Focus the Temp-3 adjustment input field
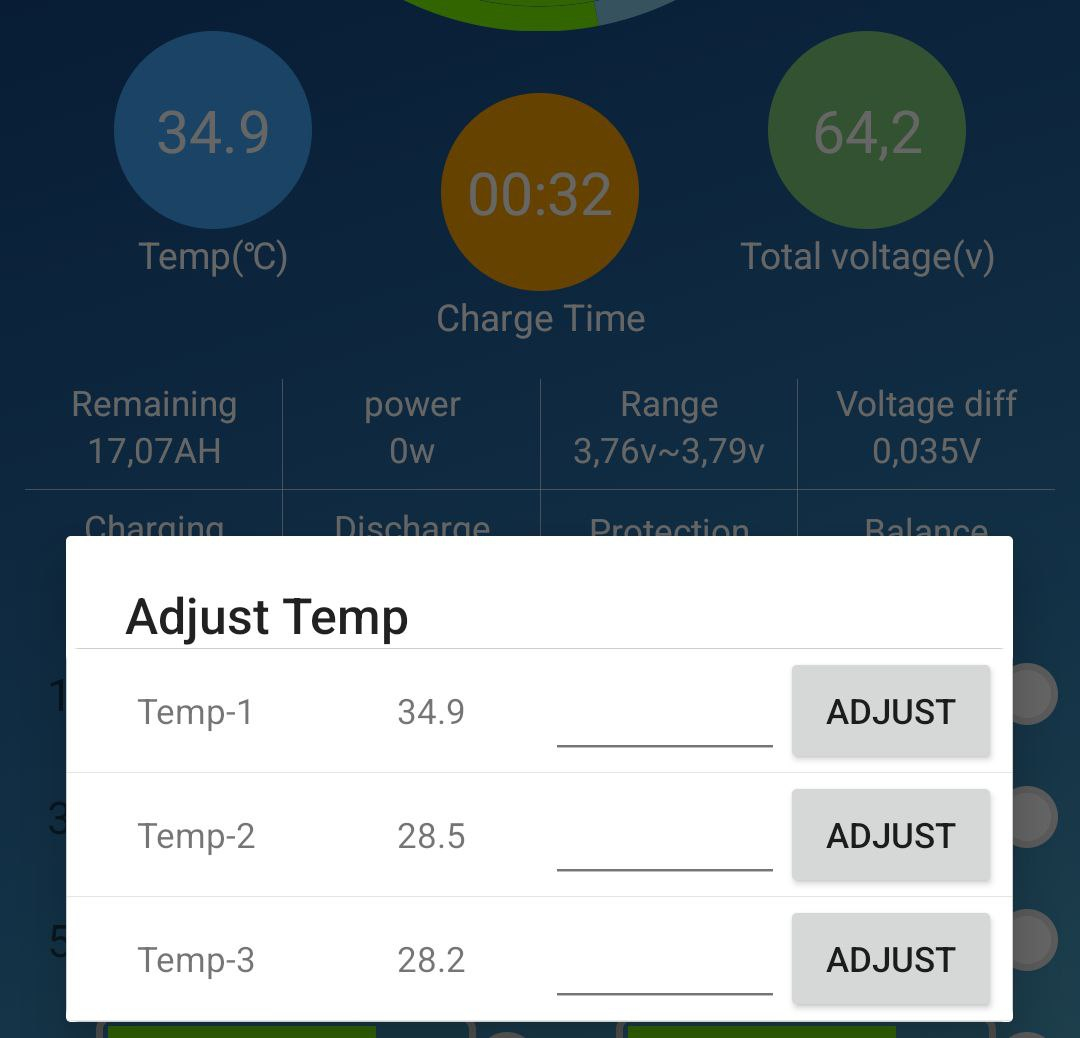The width and height of the screenshot is (1080, 1038). tap(664, 966)
